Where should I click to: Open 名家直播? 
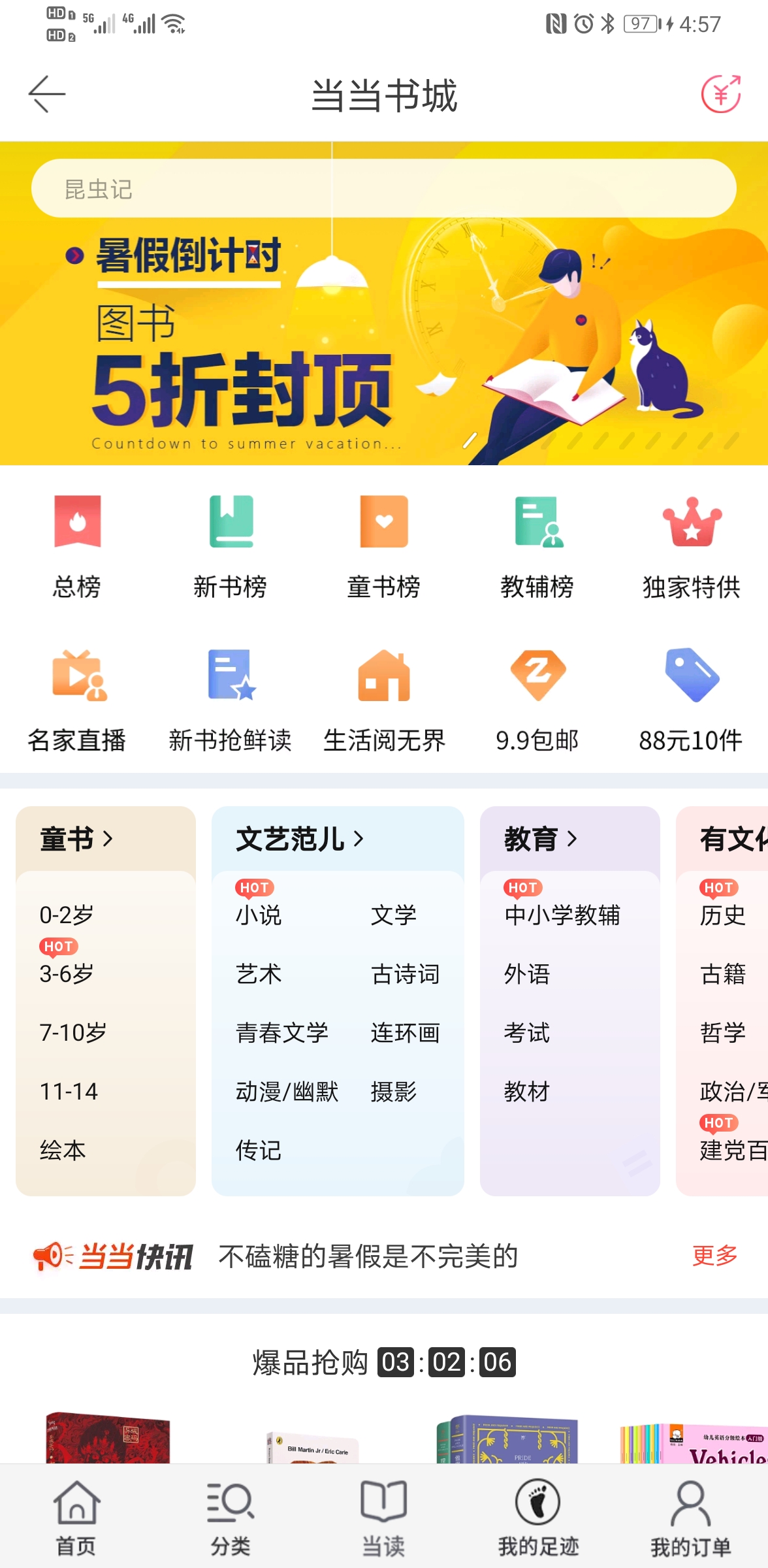(x=77, y=700)
